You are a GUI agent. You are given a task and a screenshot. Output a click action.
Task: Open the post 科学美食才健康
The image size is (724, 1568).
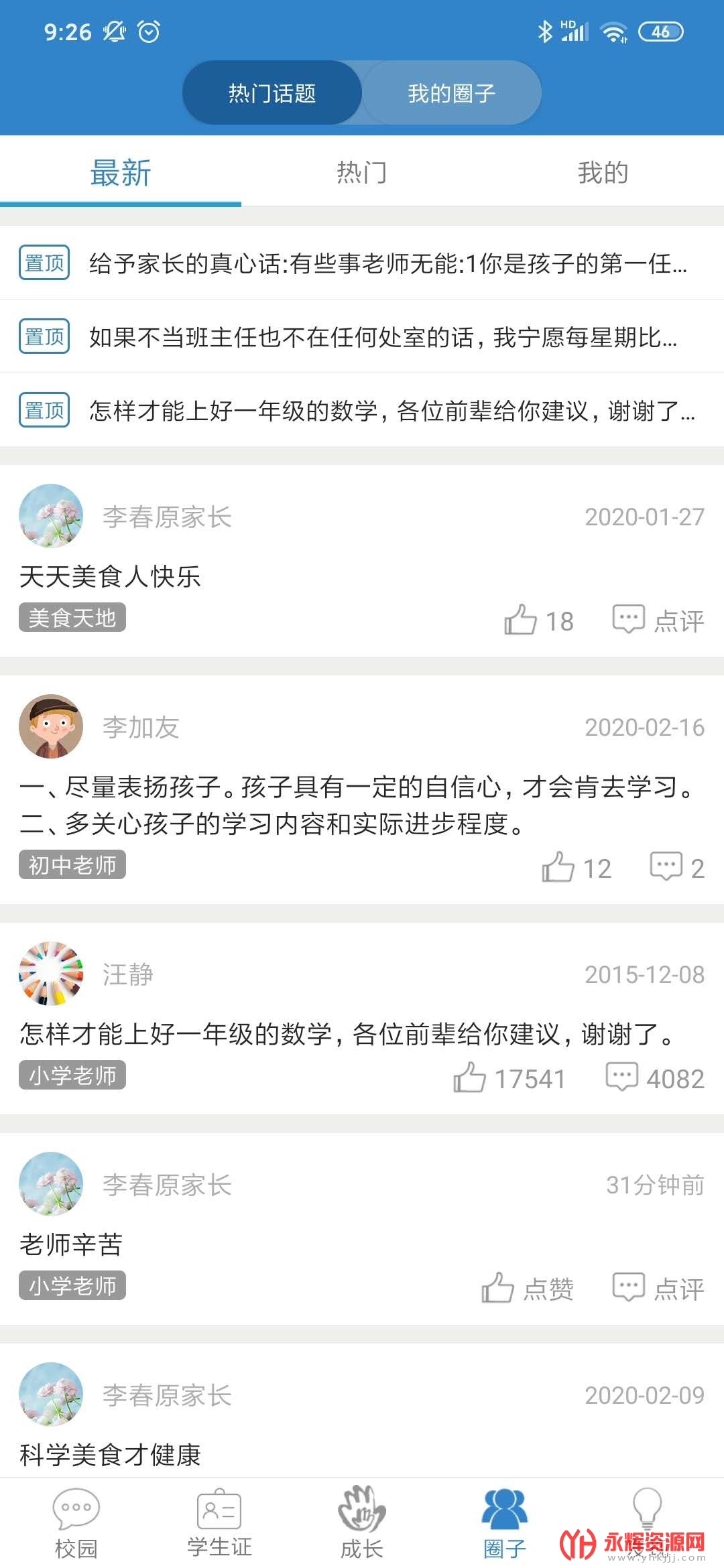coord(110,1455)
